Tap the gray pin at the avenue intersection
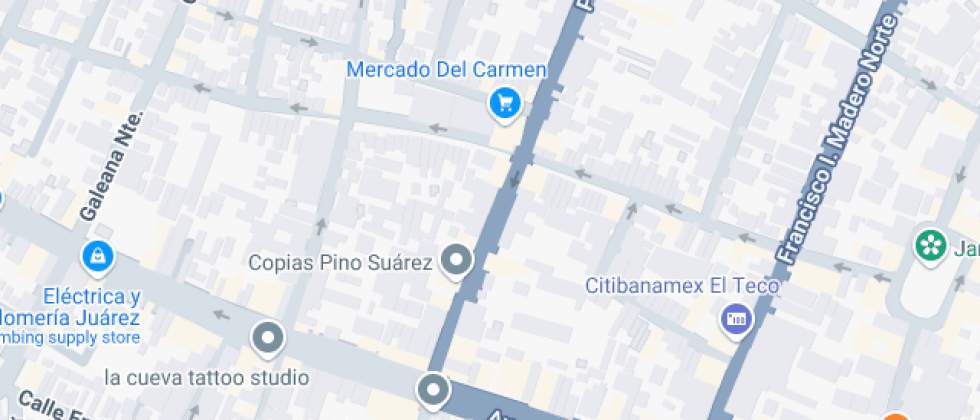 432,388
